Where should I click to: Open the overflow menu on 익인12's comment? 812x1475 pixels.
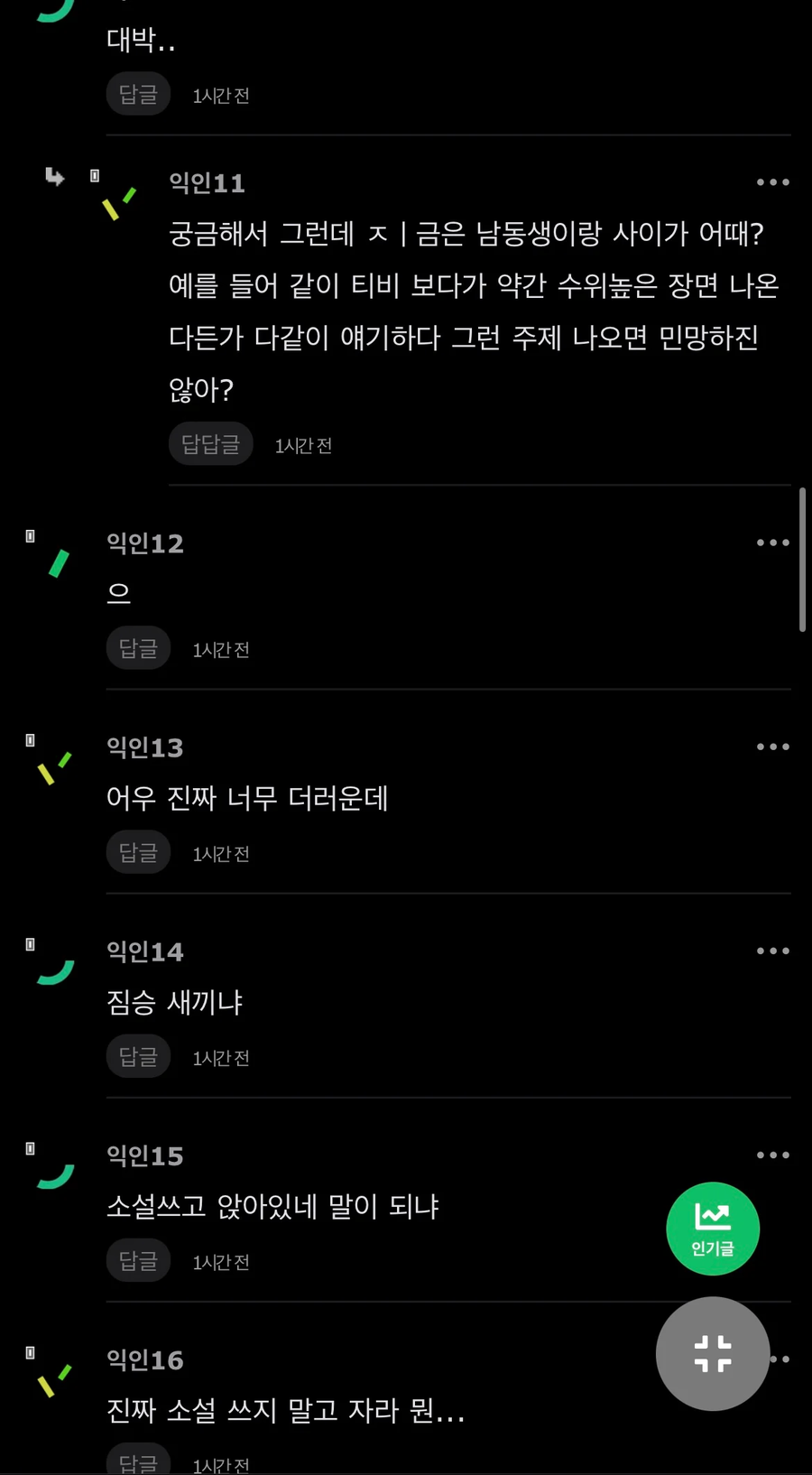[772, 543]
